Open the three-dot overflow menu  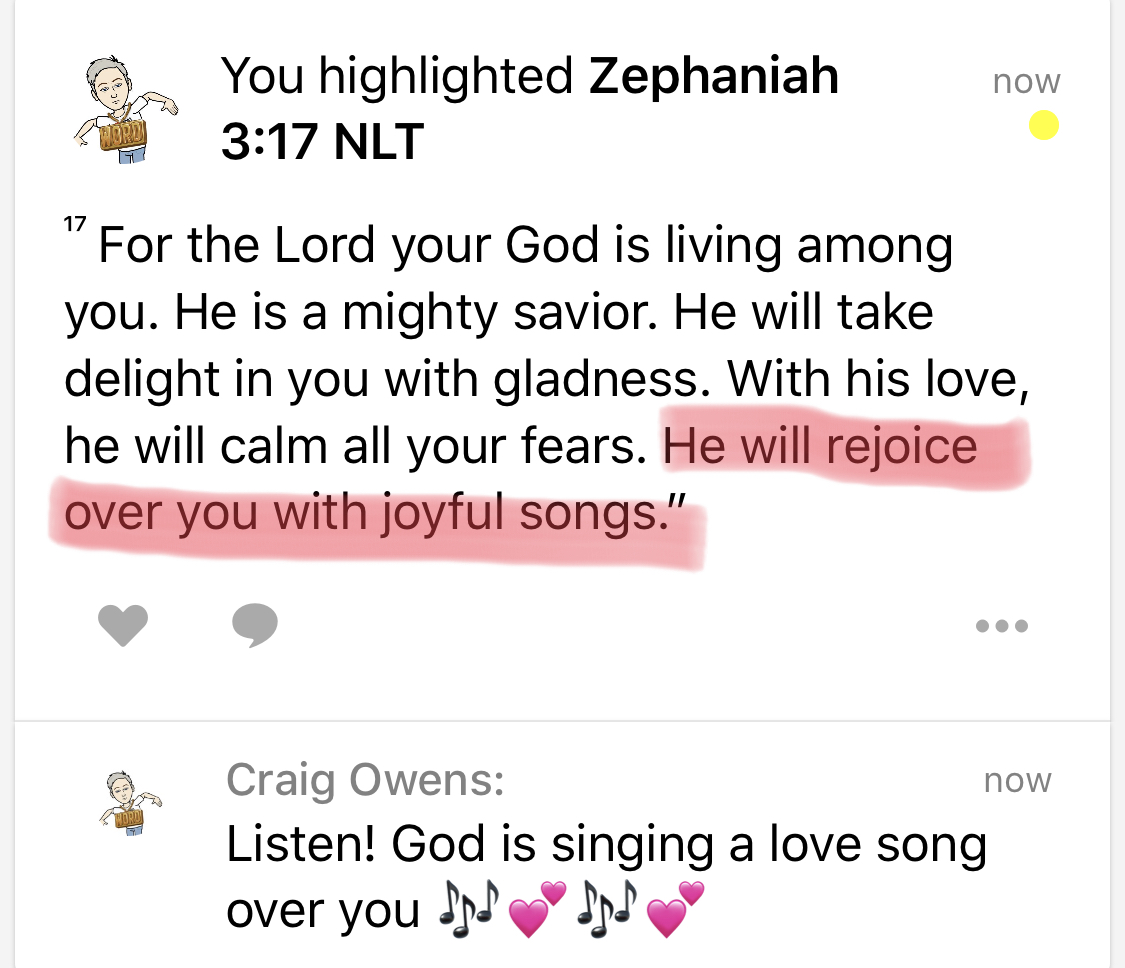click(1002, 627)
